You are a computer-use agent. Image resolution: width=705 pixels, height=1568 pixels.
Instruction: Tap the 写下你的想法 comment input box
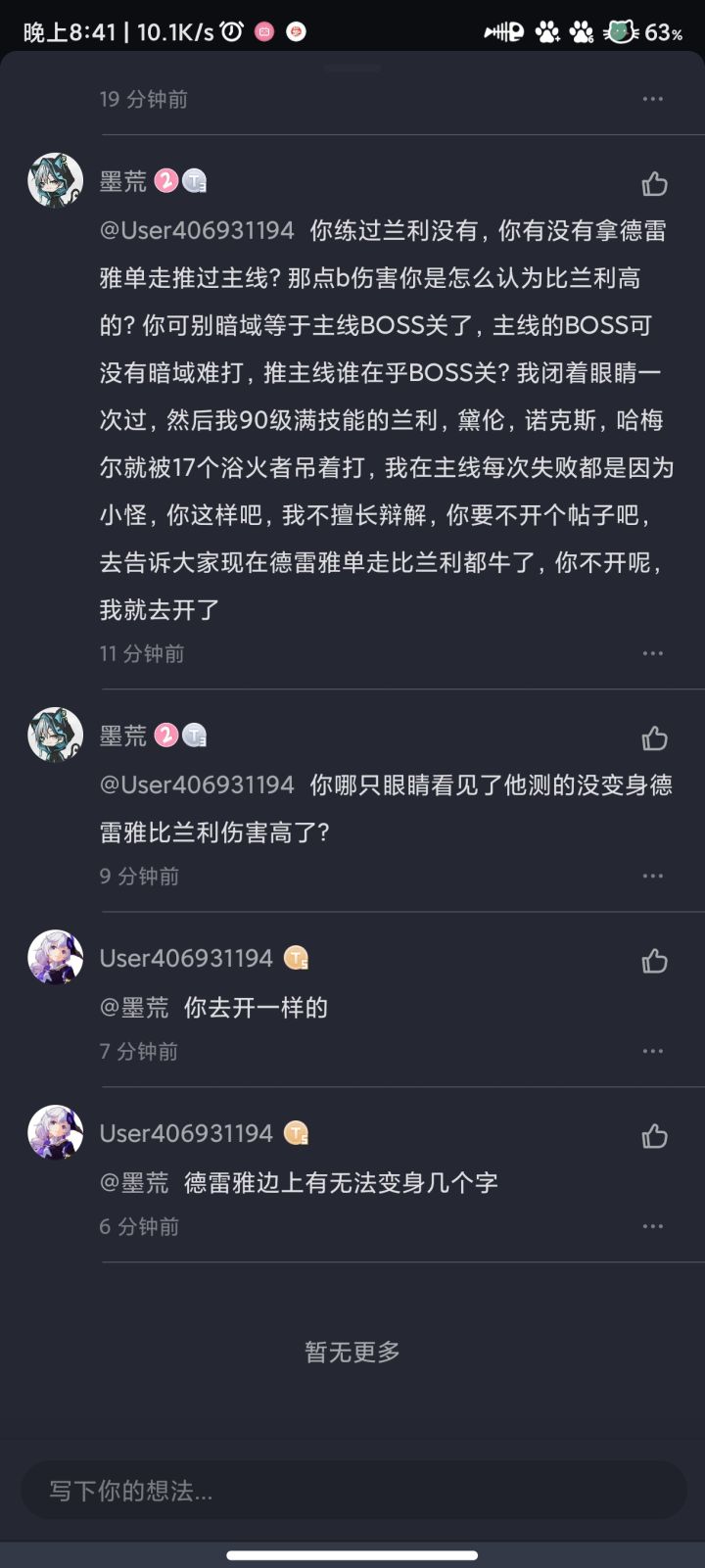point(352,1491)
